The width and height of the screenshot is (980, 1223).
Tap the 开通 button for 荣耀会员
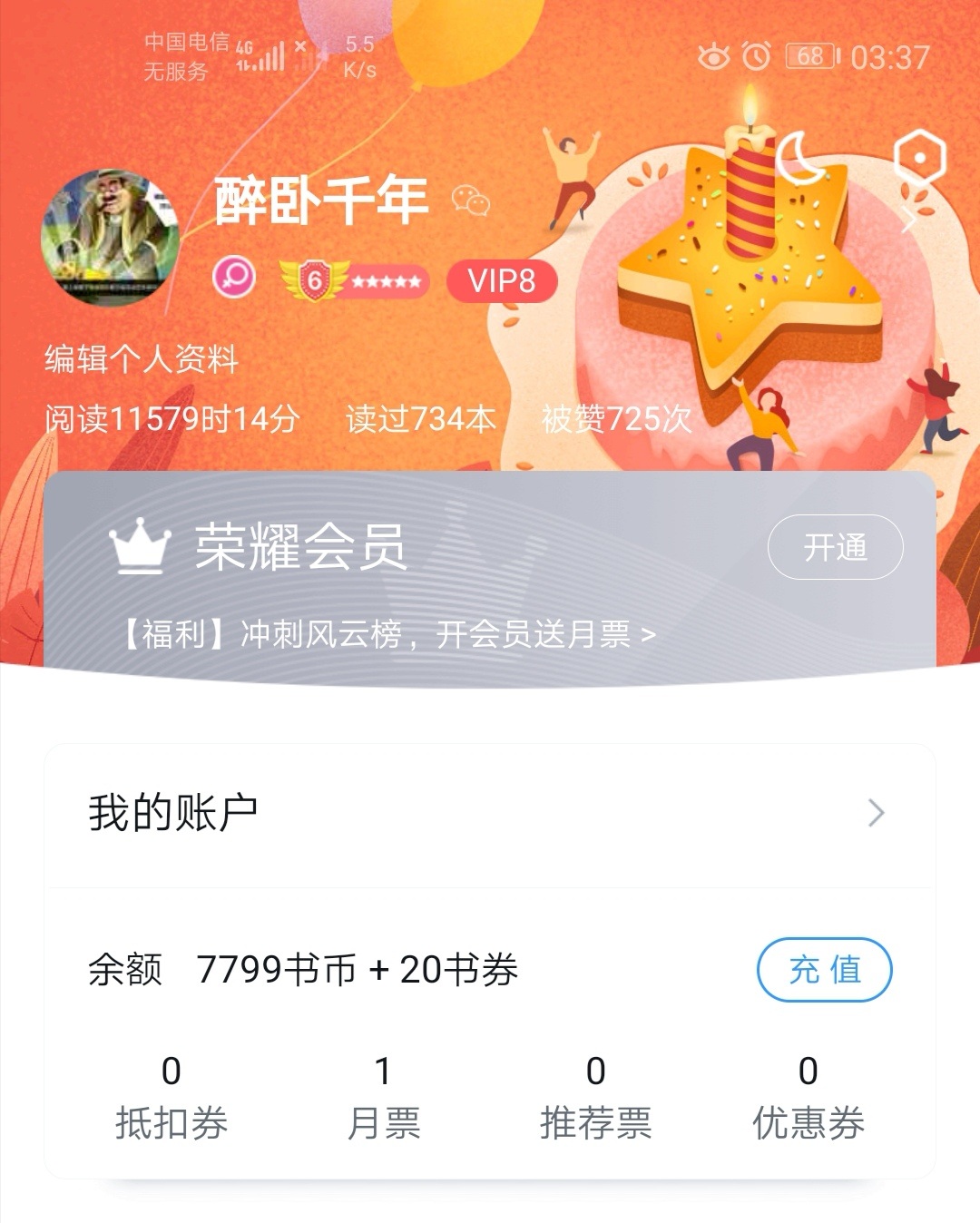835,547
